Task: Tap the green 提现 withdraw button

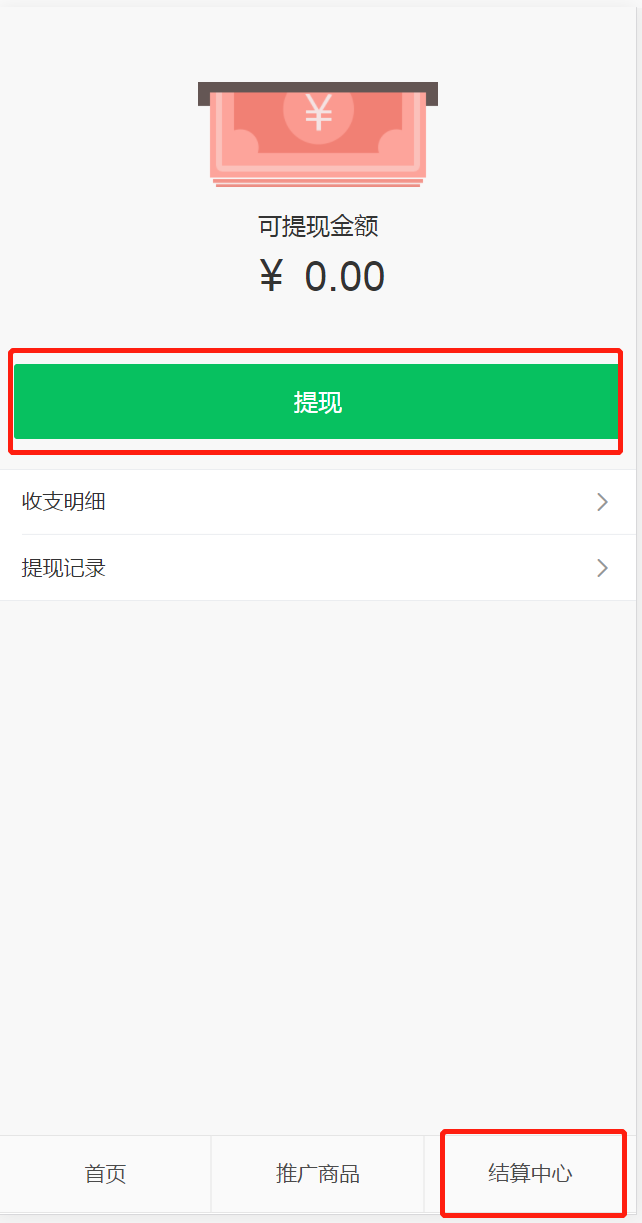Action: [317, 402]
